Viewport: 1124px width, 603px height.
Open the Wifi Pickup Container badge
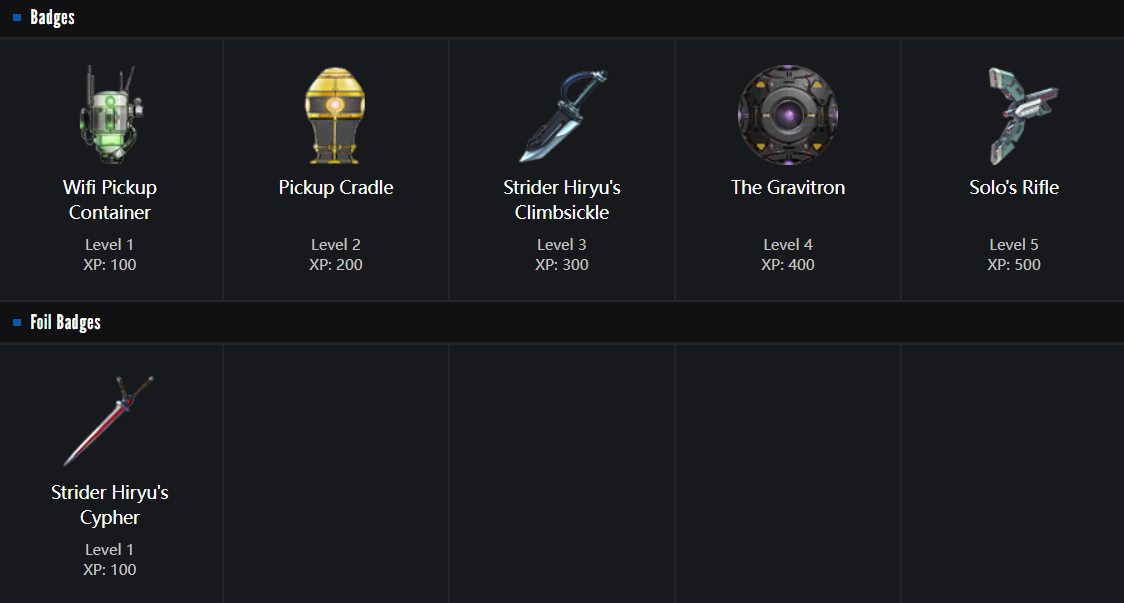coord(110,115)
